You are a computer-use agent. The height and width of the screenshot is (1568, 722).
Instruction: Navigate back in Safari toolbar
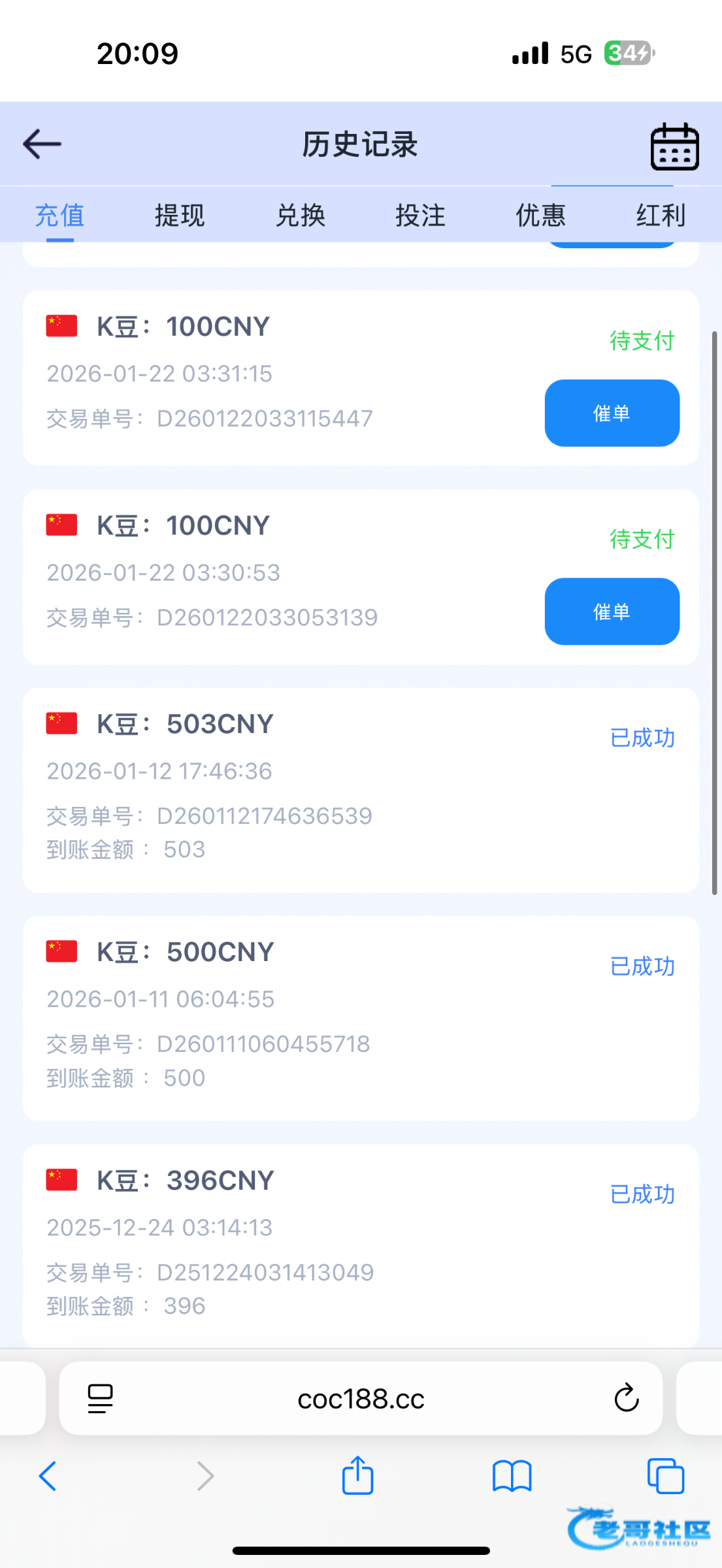point(48,1476)
